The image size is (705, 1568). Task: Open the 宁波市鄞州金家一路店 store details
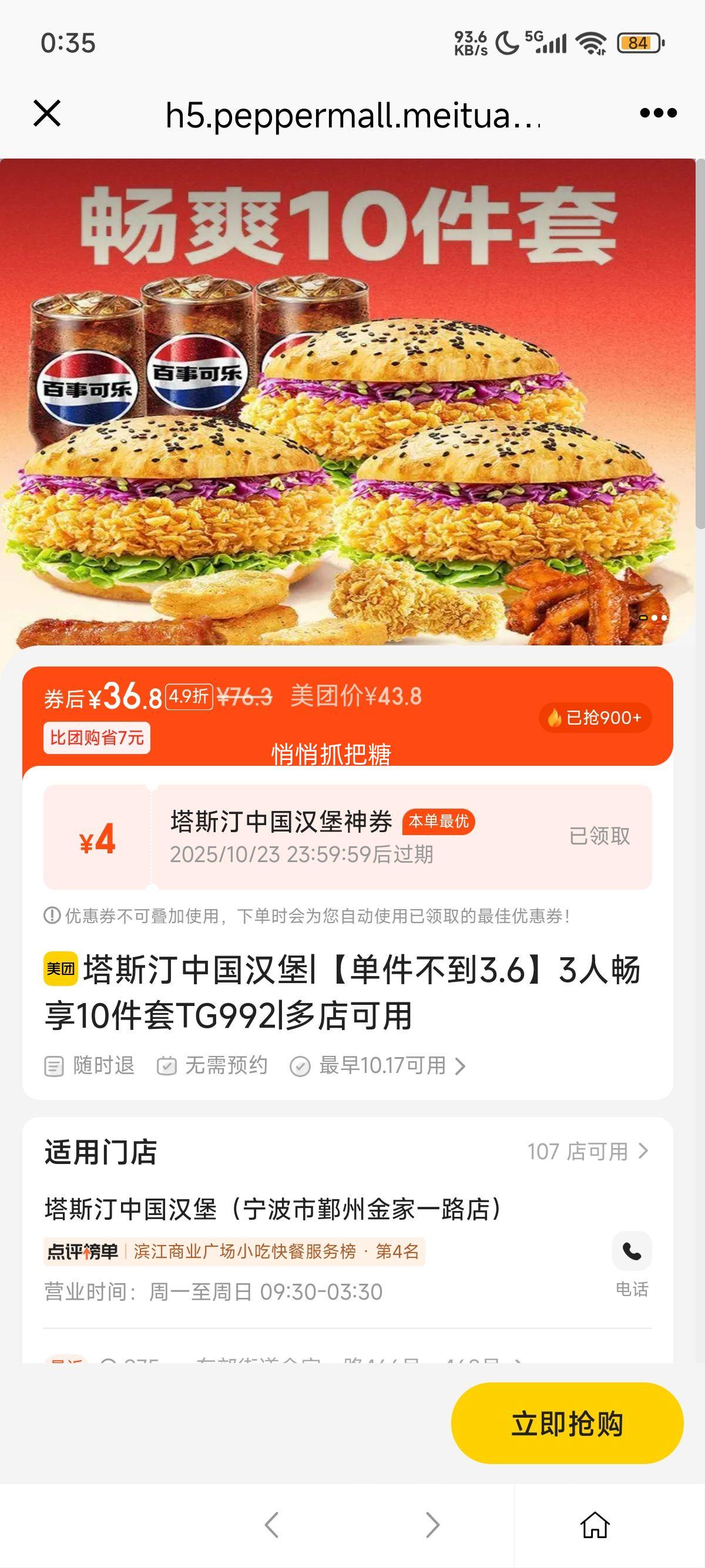(x=273, y=1210)
